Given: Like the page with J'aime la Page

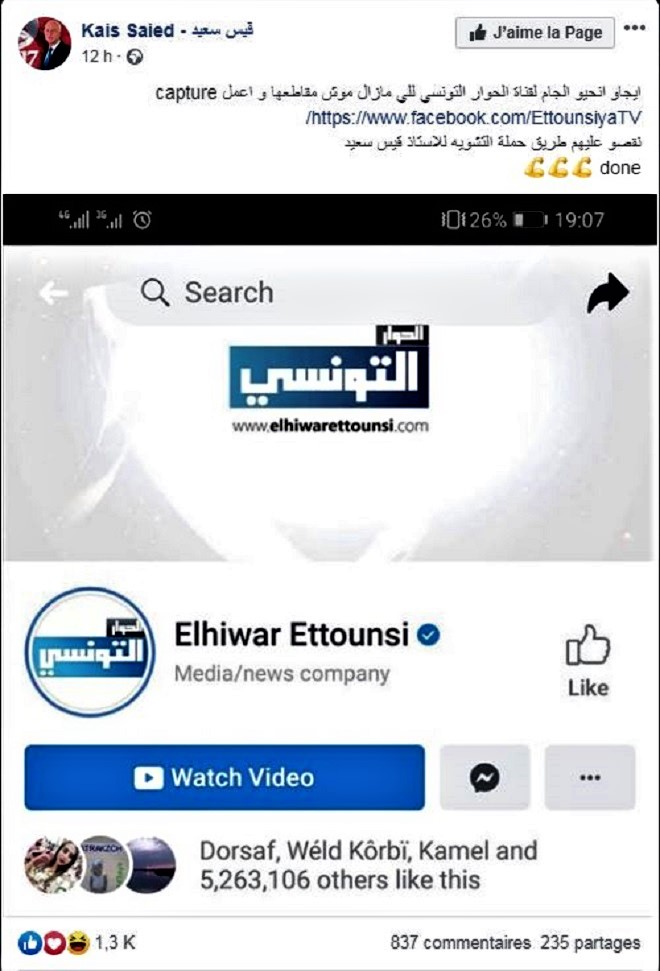Looking at the screenshot, I should pyautogui.click(x=534, y=33).
